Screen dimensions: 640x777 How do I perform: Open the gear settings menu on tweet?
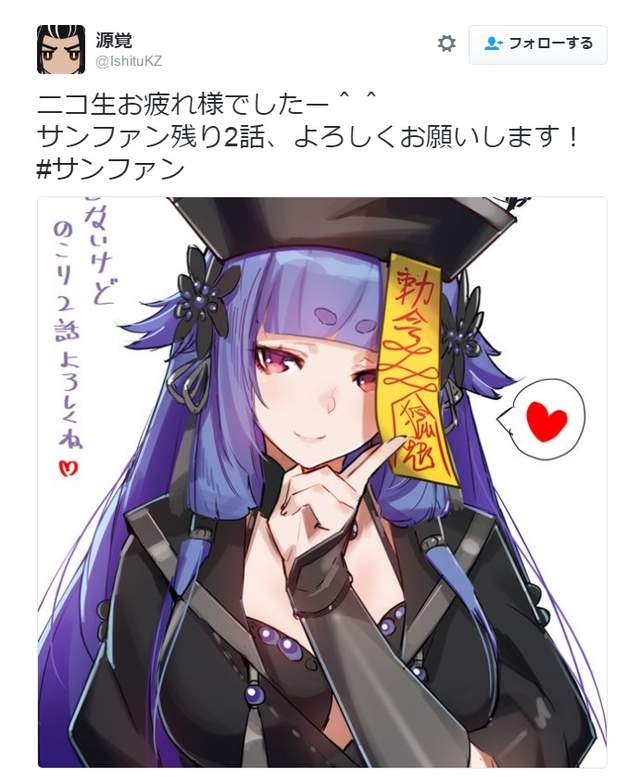(447, 44)
